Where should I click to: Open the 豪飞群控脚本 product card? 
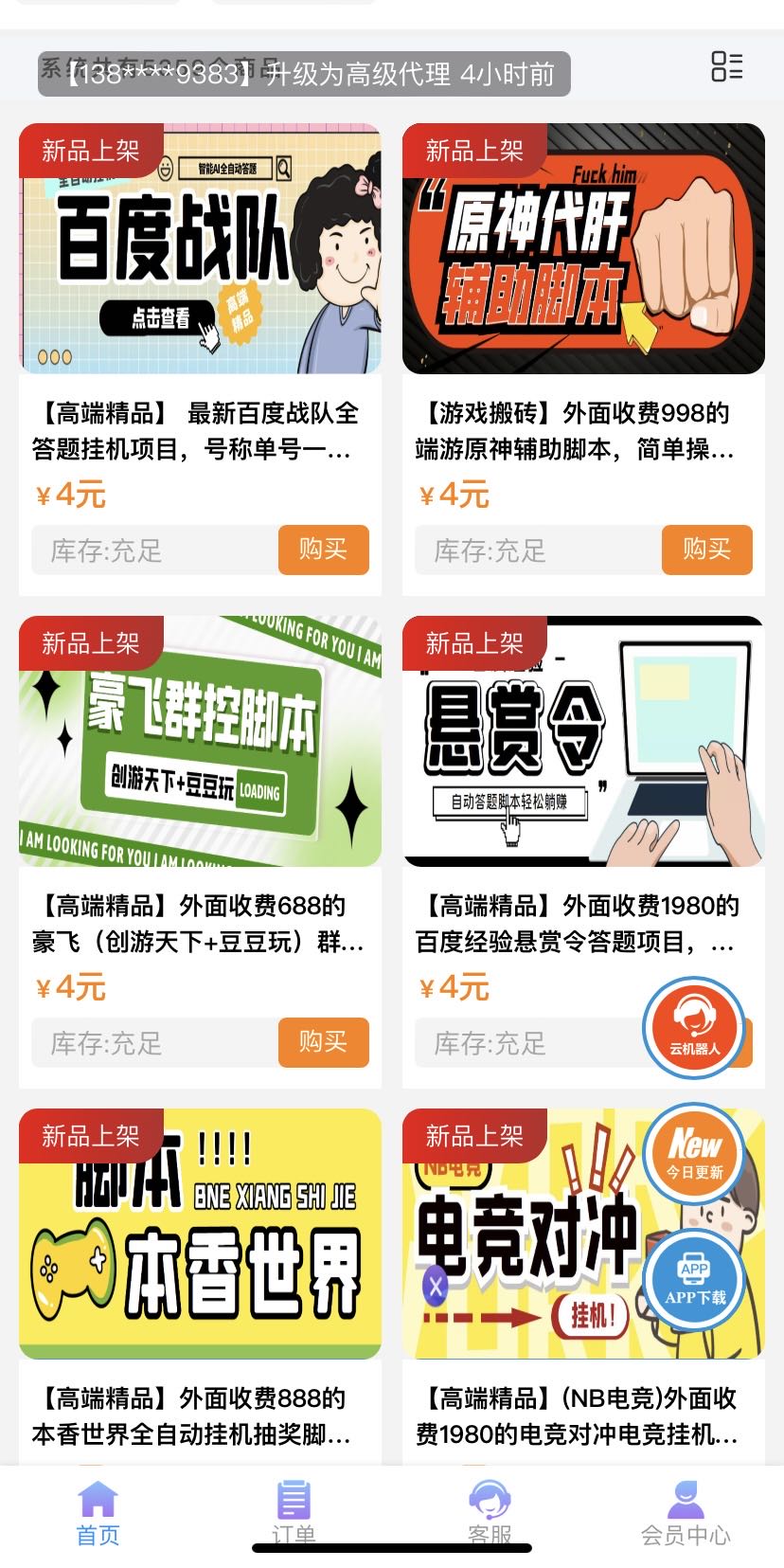tap(200, 852)
